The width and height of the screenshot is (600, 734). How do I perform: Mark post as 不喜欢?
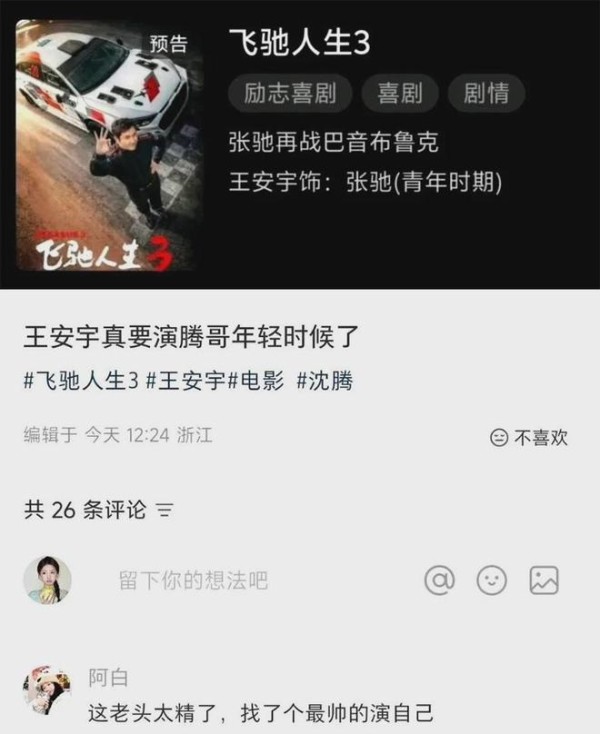pos(529,437)
